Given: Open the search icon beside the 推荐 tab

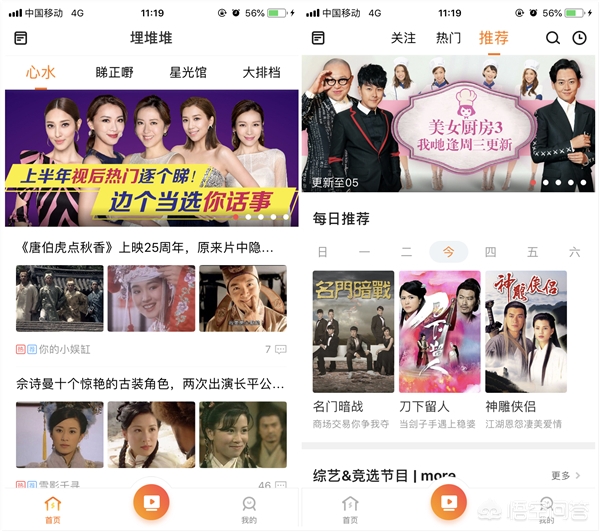Looking at the screenshot, I should pyautogui.click(x=552, y=38).
